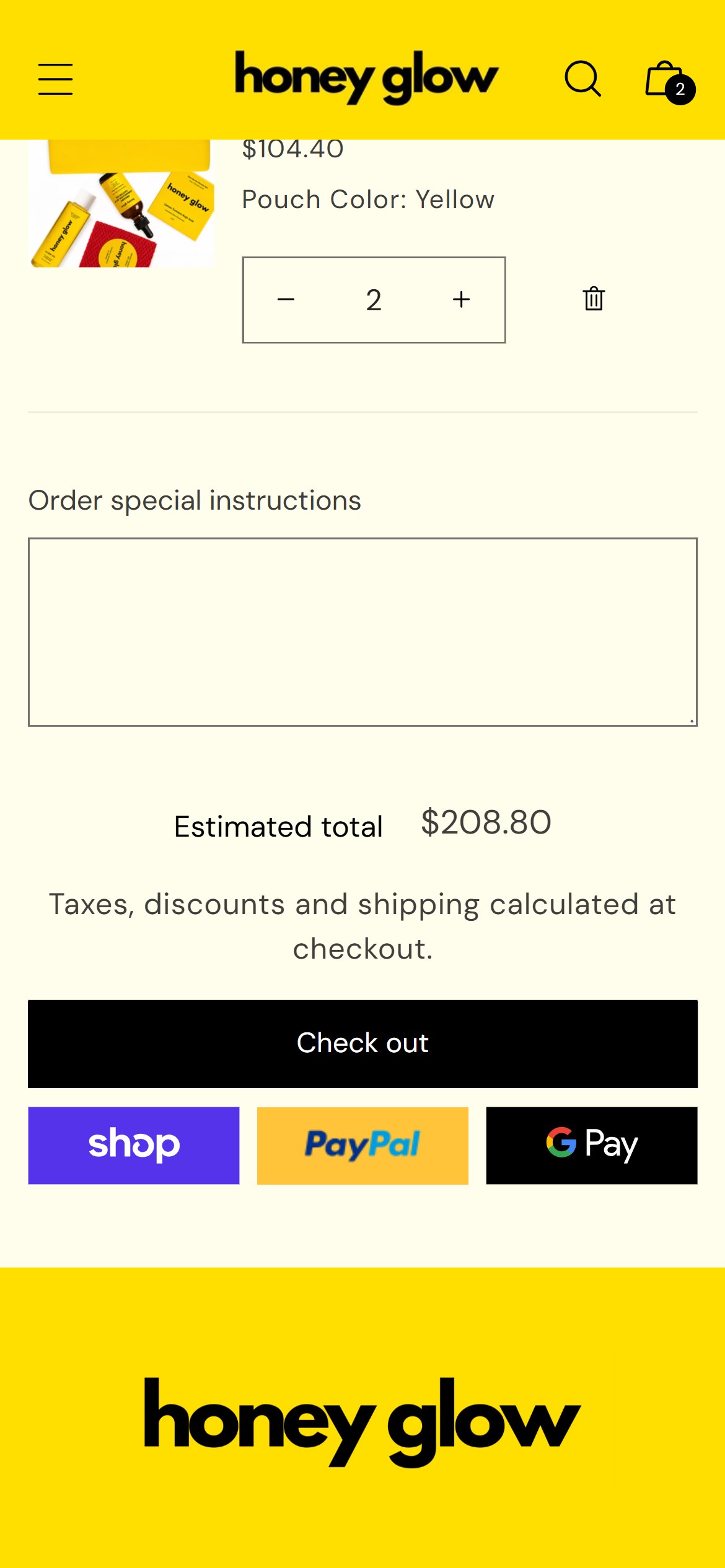Focus the order special instructions field
Viewport: 725px width, 1568px height.
pos(362,632)
